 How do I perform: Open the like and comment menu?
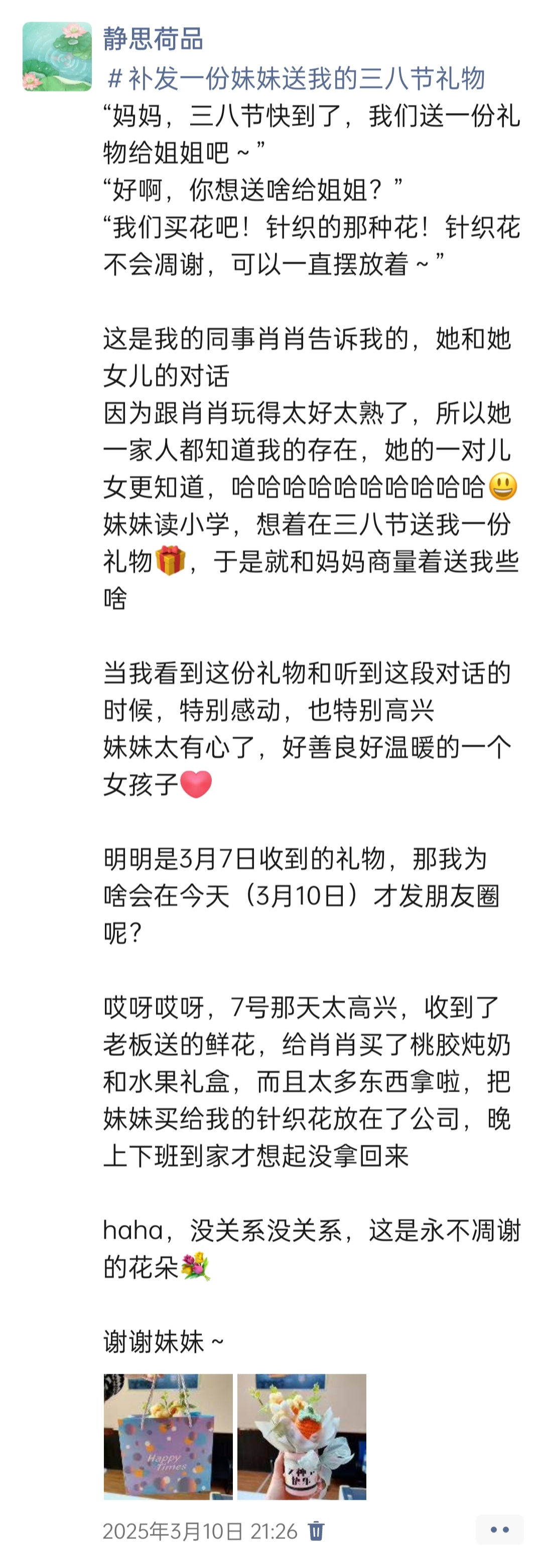[499, 1529]
